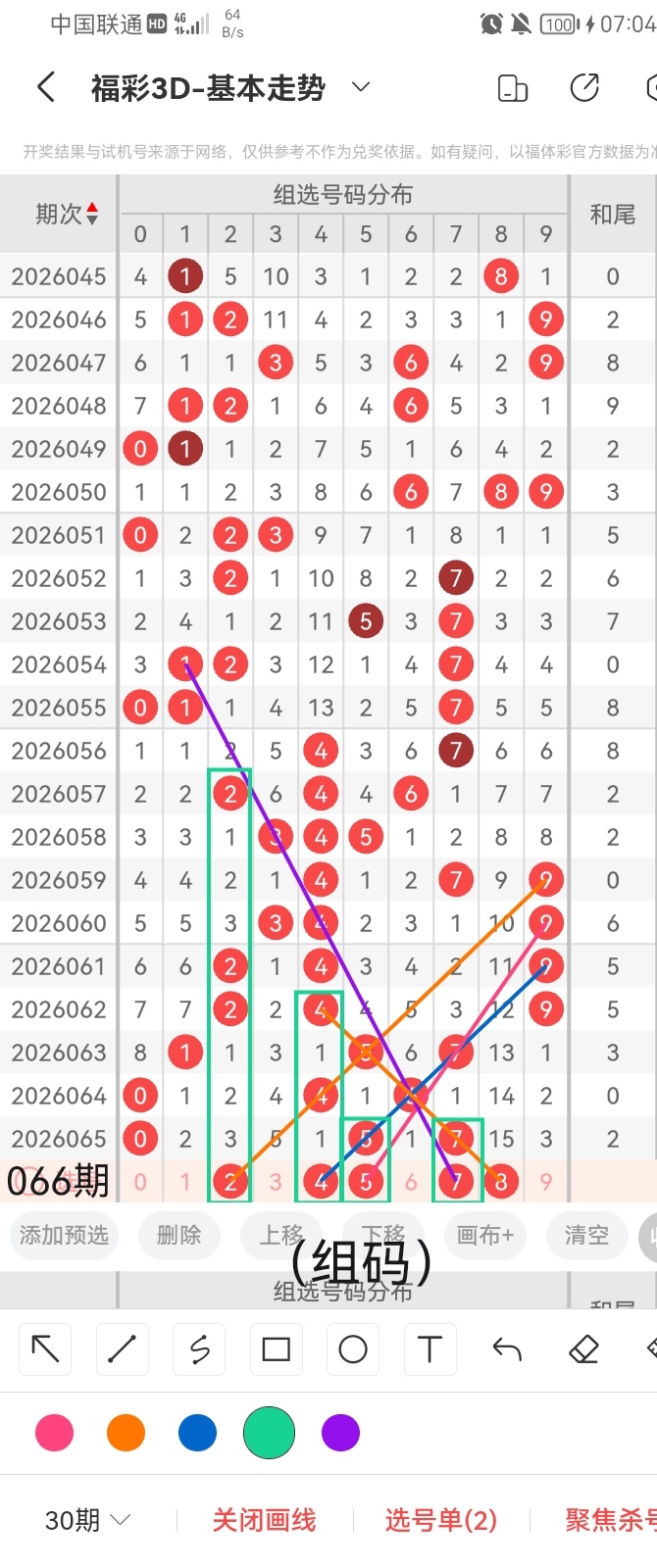This screenshot has width=657, height=1568.
Task: Select the straight line drawing tool
Action: pyautogui.click(x=122, y=1349)
